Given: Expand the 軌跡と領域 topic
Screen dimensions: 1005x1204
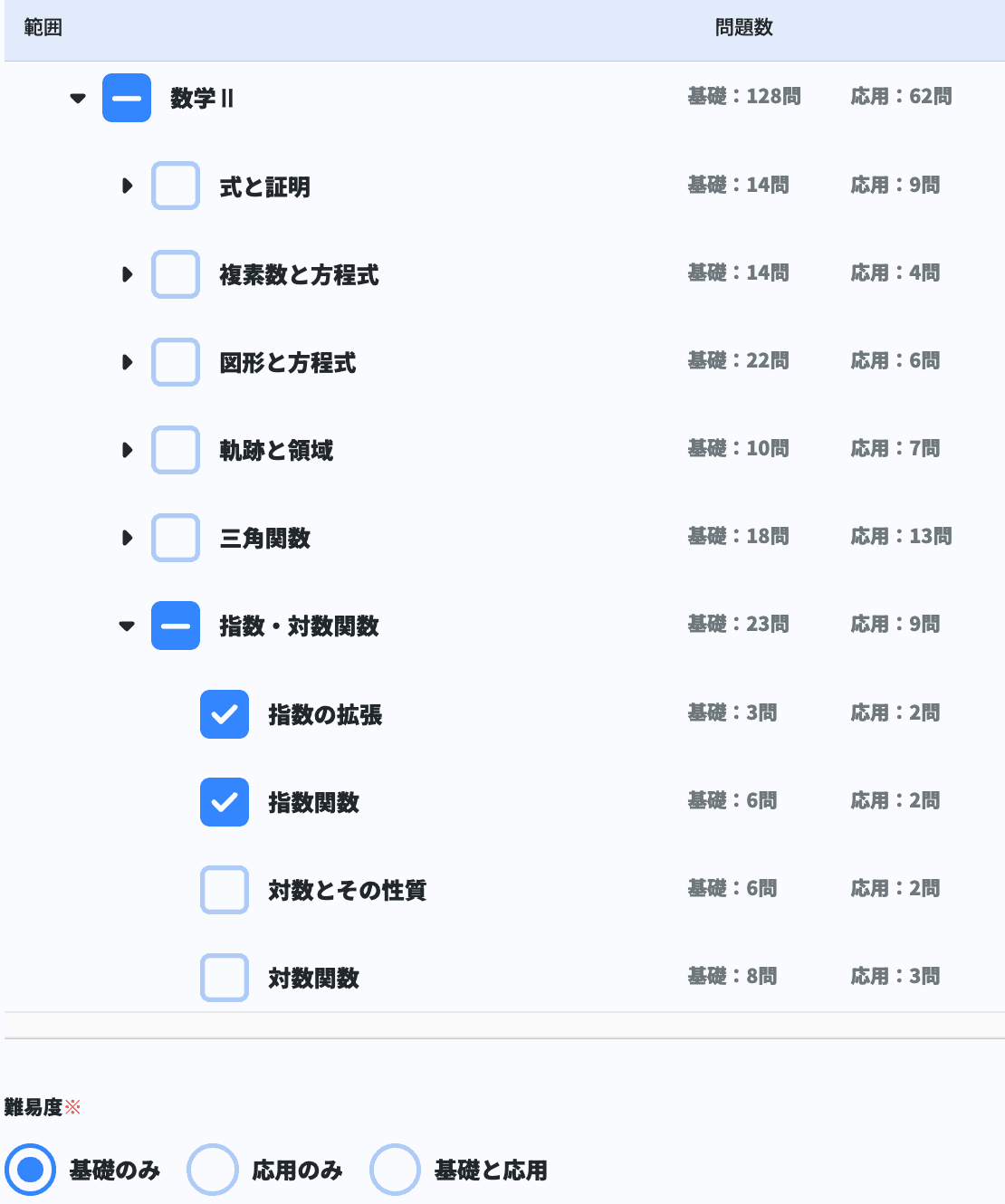Looking at the screenshot, I should click(127, 449).
